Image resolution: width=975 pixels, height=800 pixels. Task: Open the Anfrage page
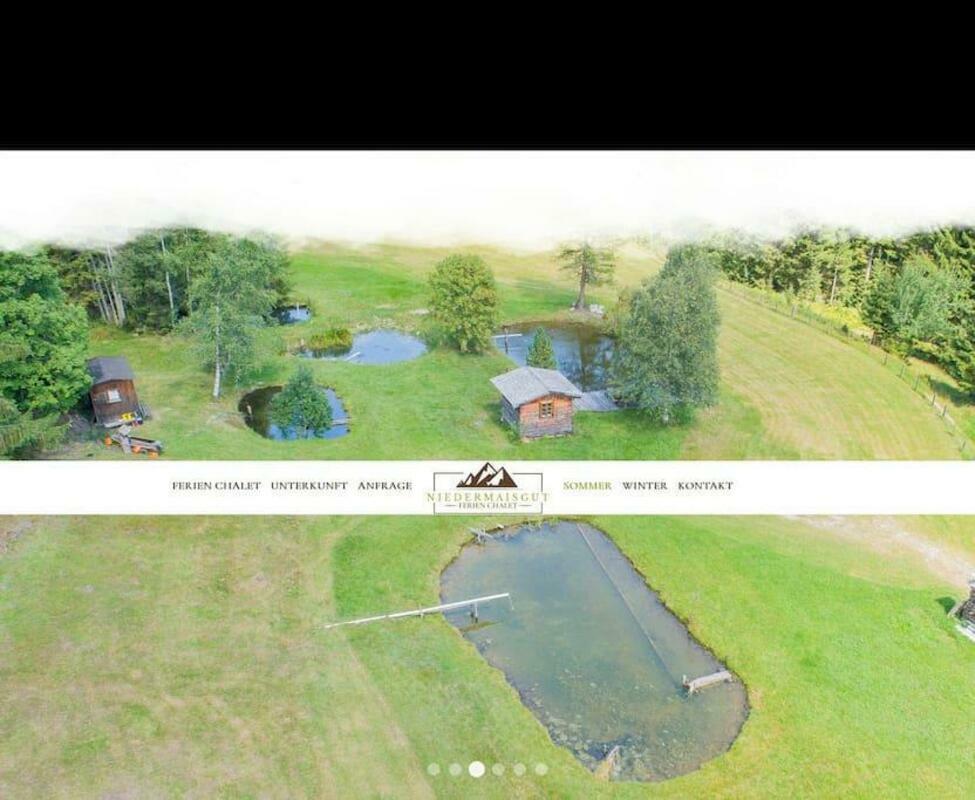[x=385, y=486]
